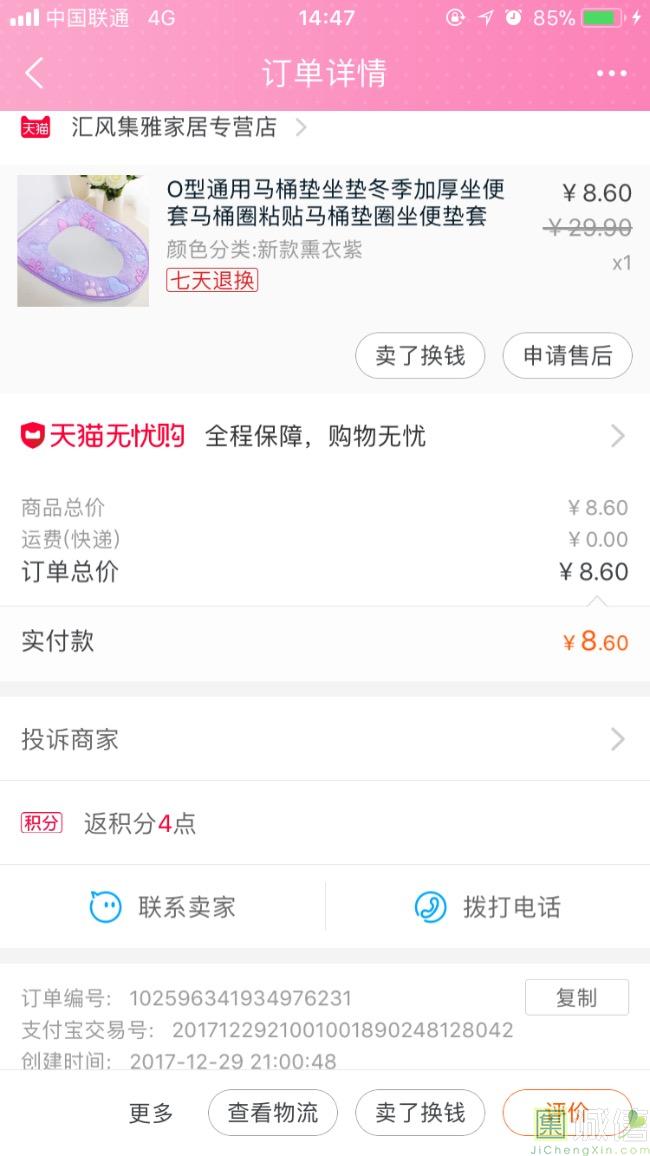The width and height of the screenshot is (650, 1156).
Task: Open 投诉商家 to complain about the seller
Action: coord(324,740)
